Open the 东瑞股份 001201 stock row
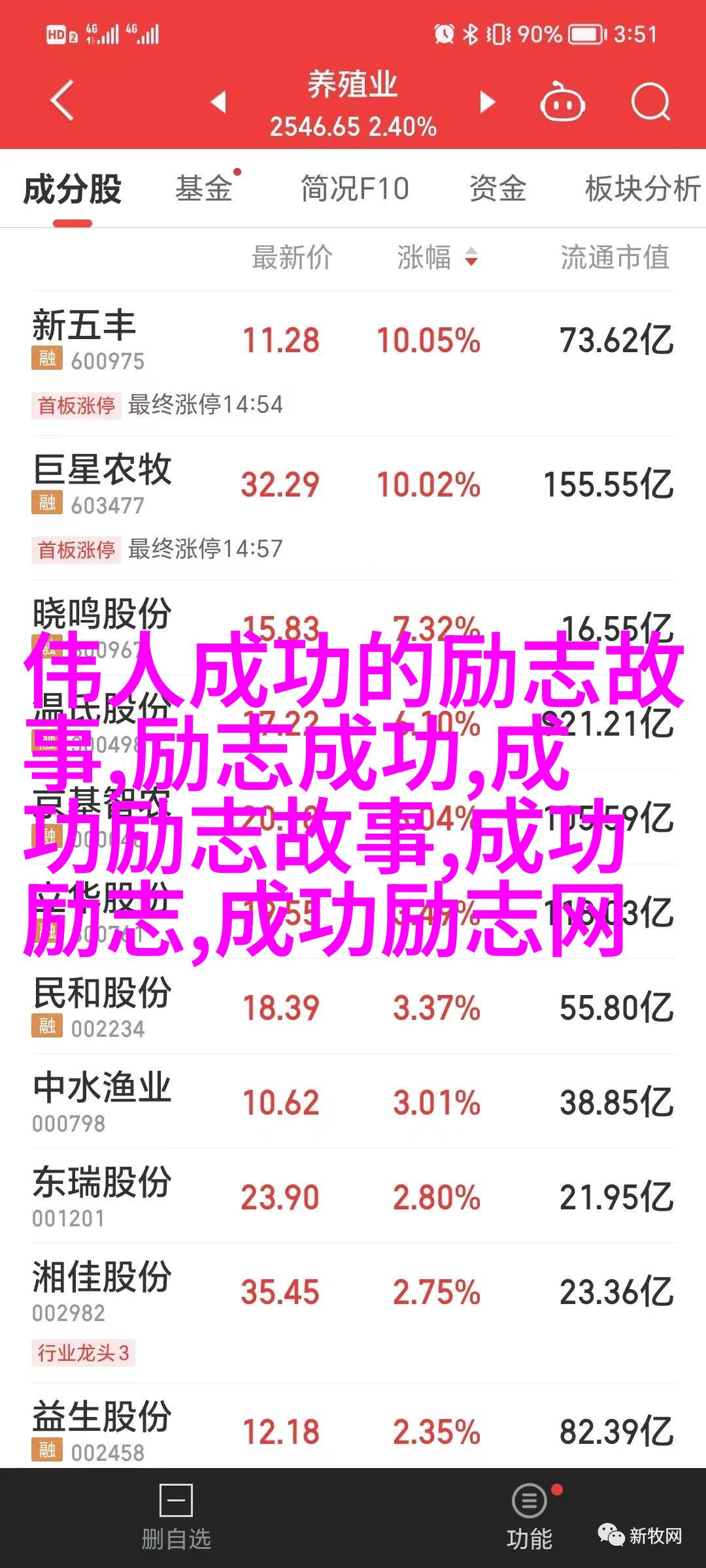 353,1196
